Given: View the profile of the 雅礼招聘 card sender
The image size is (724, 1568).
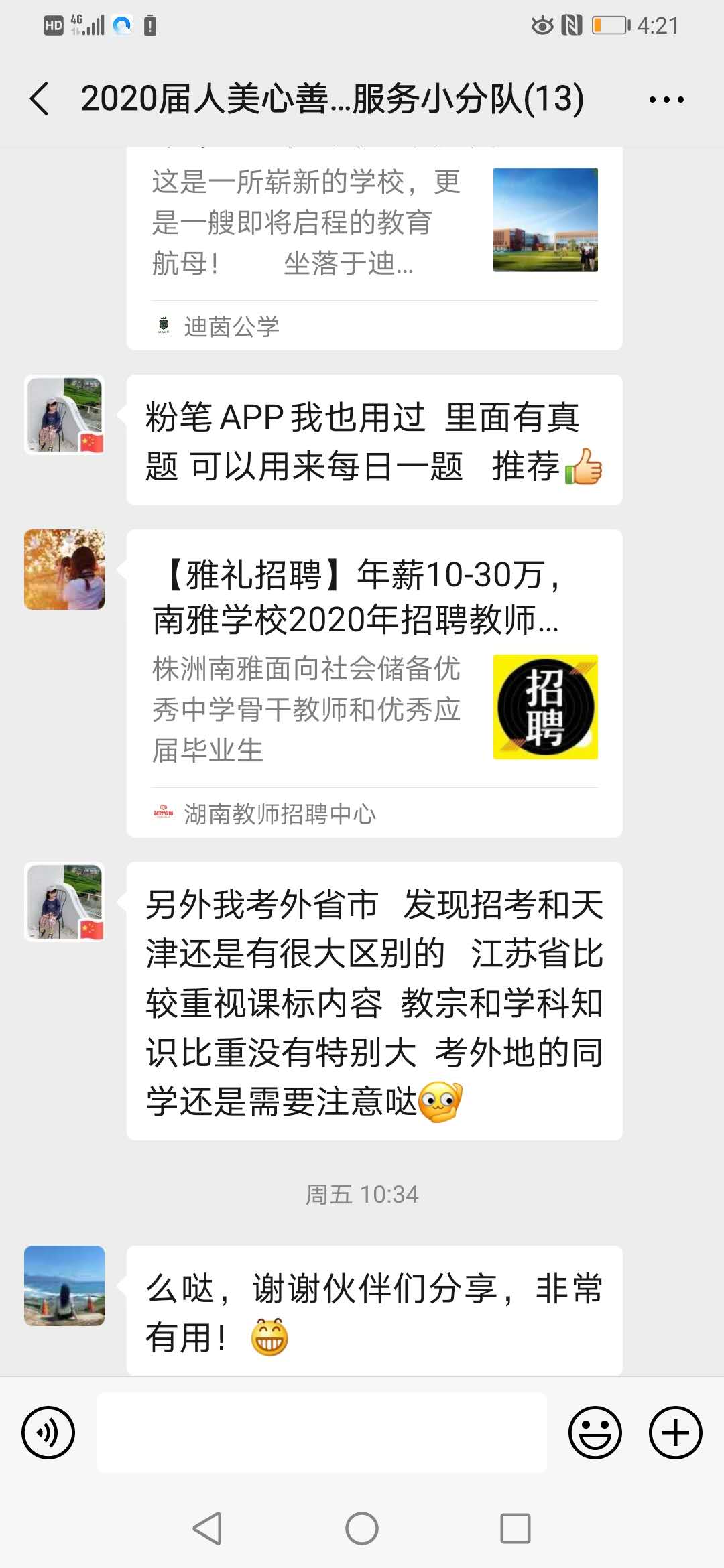Looking at the screenshot, I should click(x=64, y=570).
